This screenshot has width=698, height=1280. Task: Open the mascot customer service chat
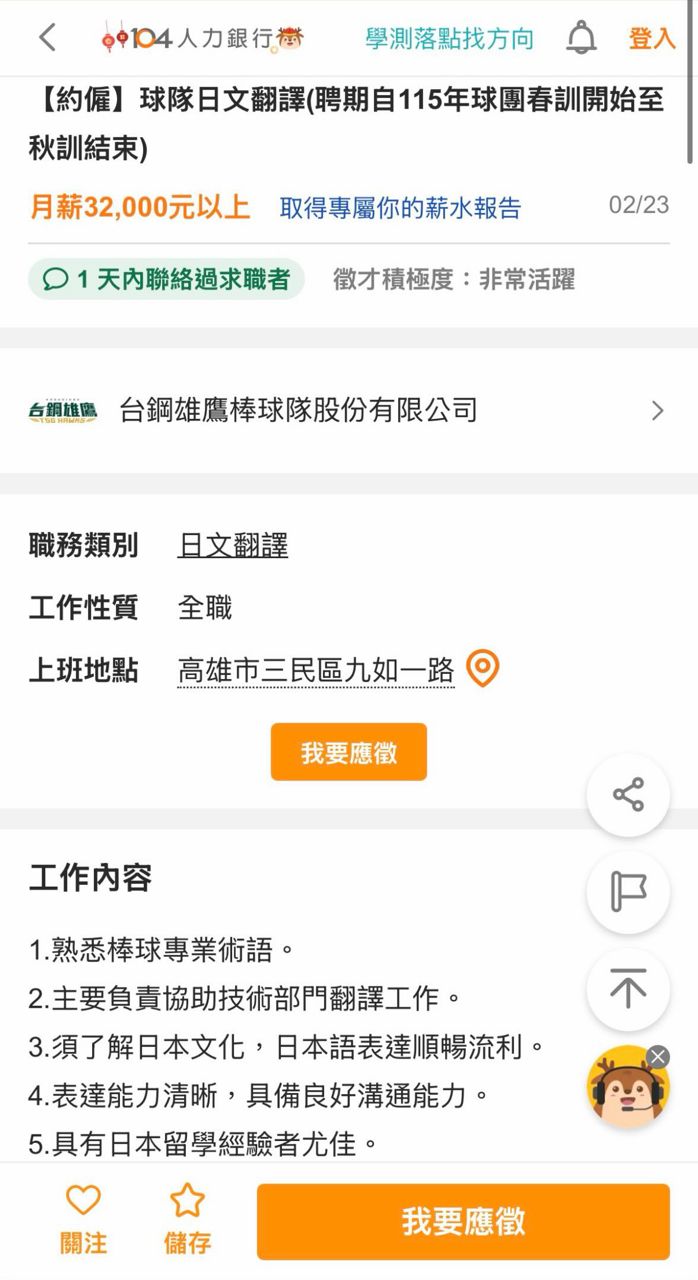(x=625, y=1090)
